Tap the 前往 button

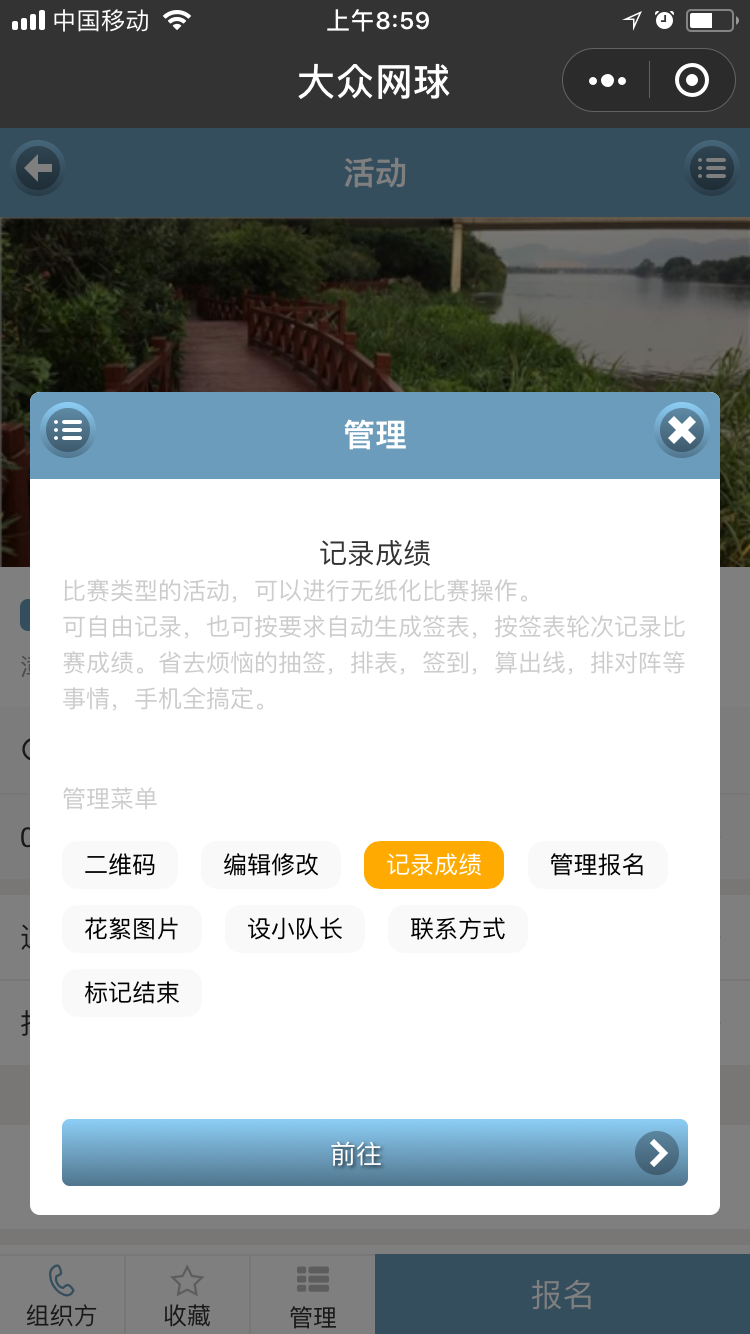click(375, 1153)
